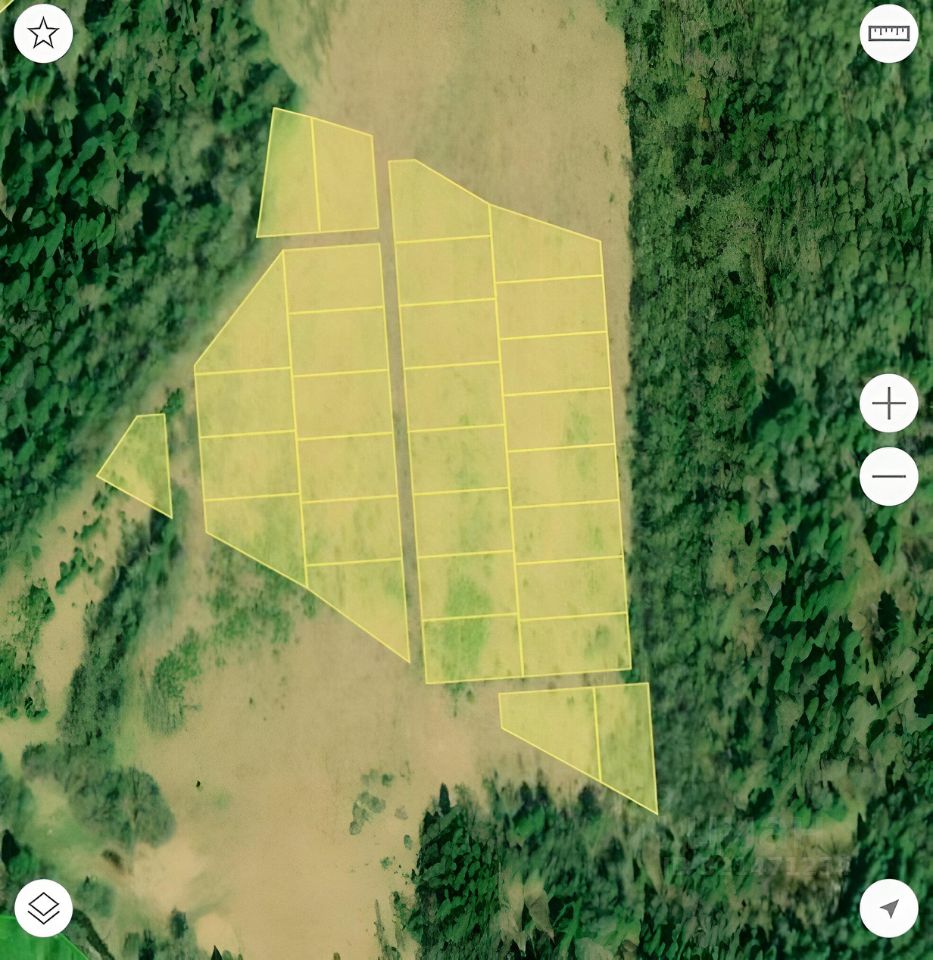Zoom in on the map

(x=889, y=404)
